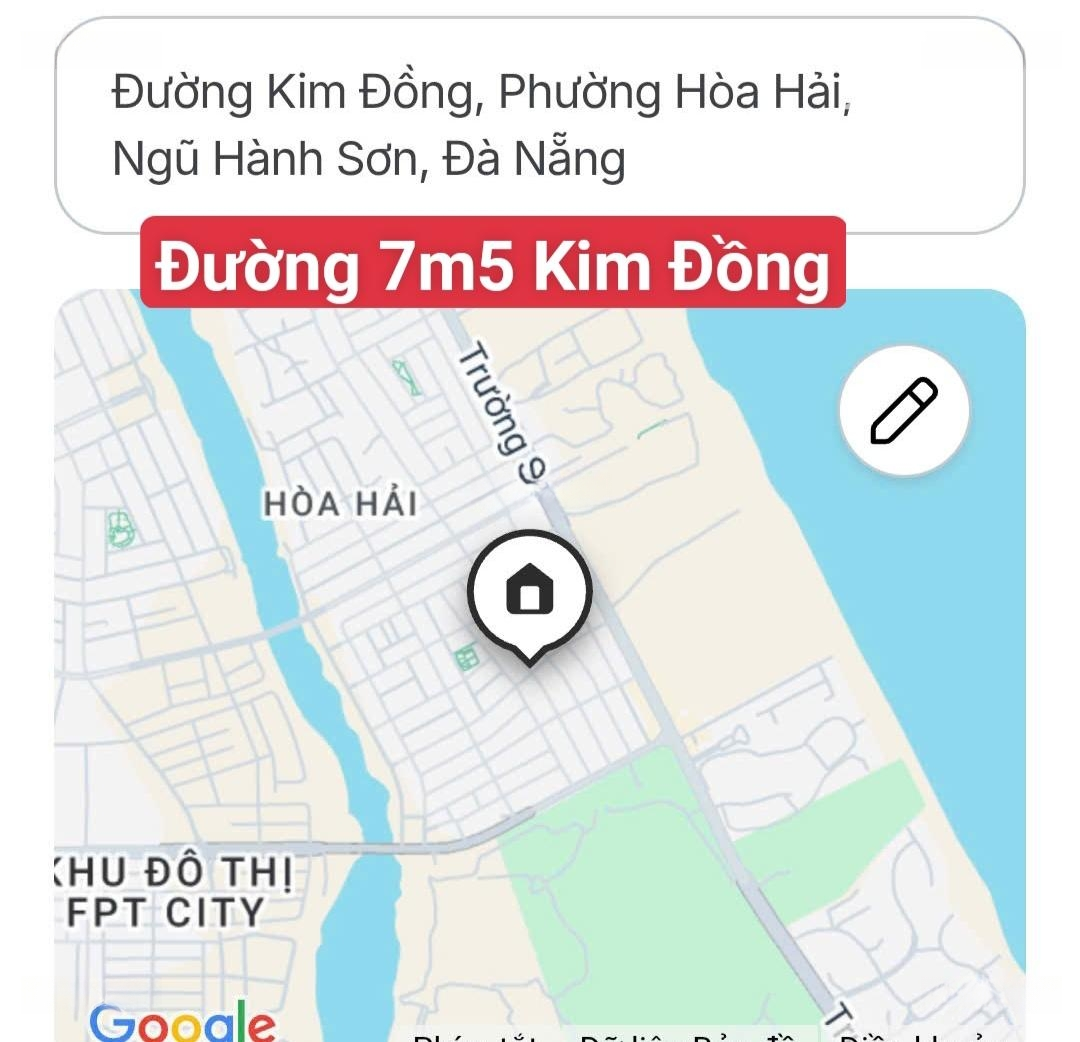Tap the pencil icon to edit map location

click(x=904, y=411)
